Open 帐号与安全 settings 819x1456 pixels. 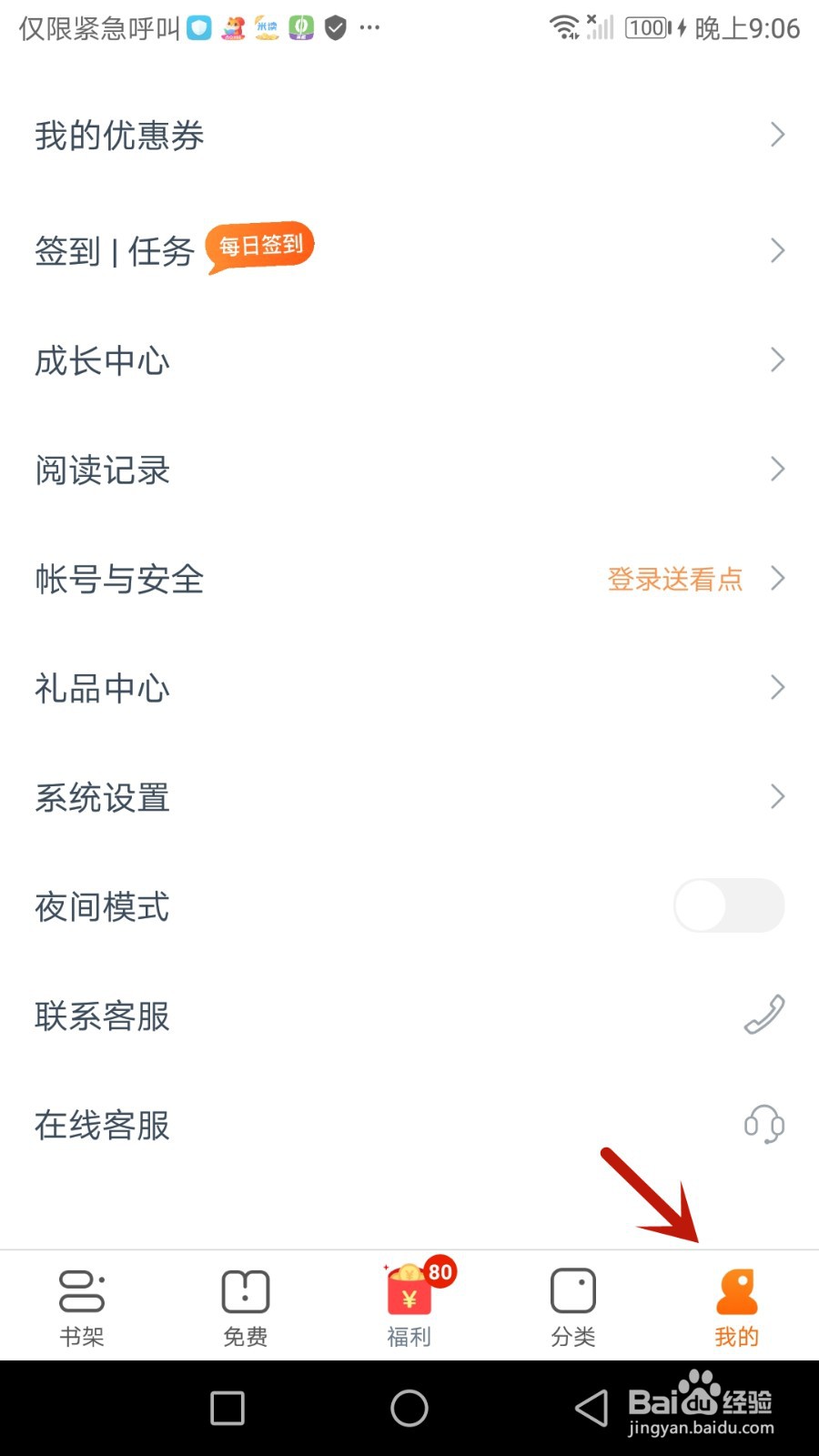(409, 579)
